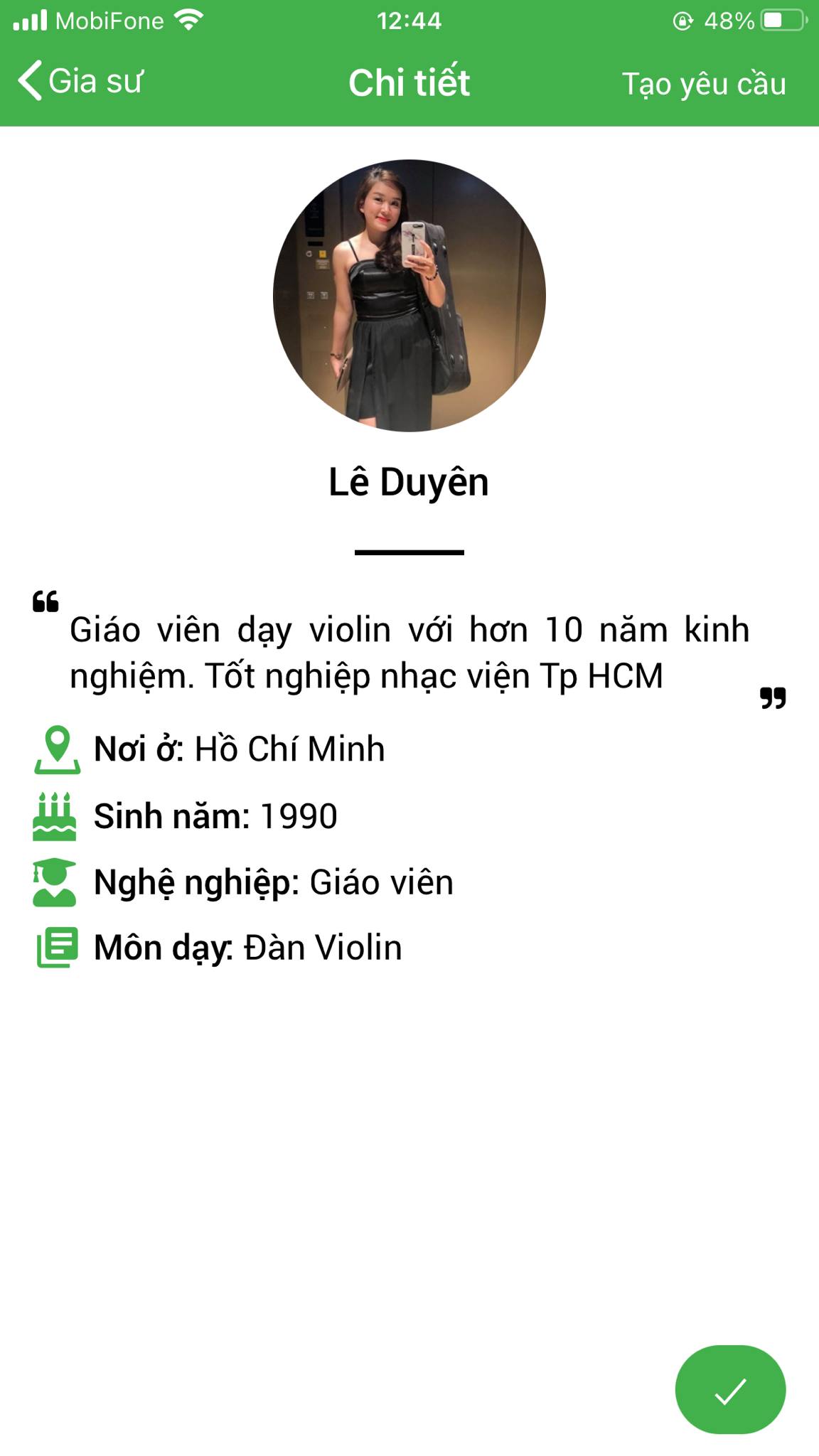
Task: Tap the green checkmark floating button
Action: click(x=730, y=1391)
